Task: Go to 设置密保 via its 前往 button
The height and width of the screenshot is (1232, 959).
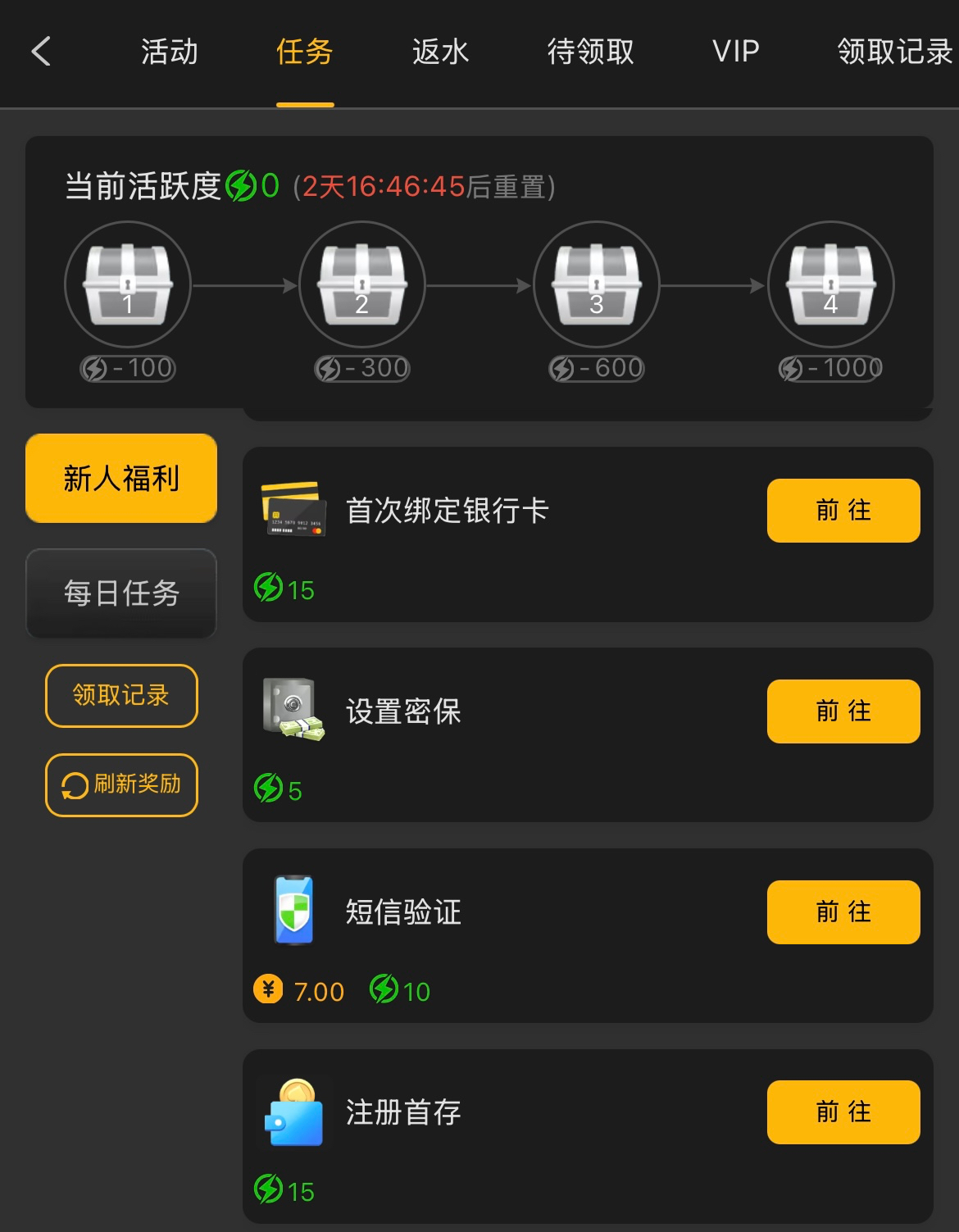Action: click(843, 711)
